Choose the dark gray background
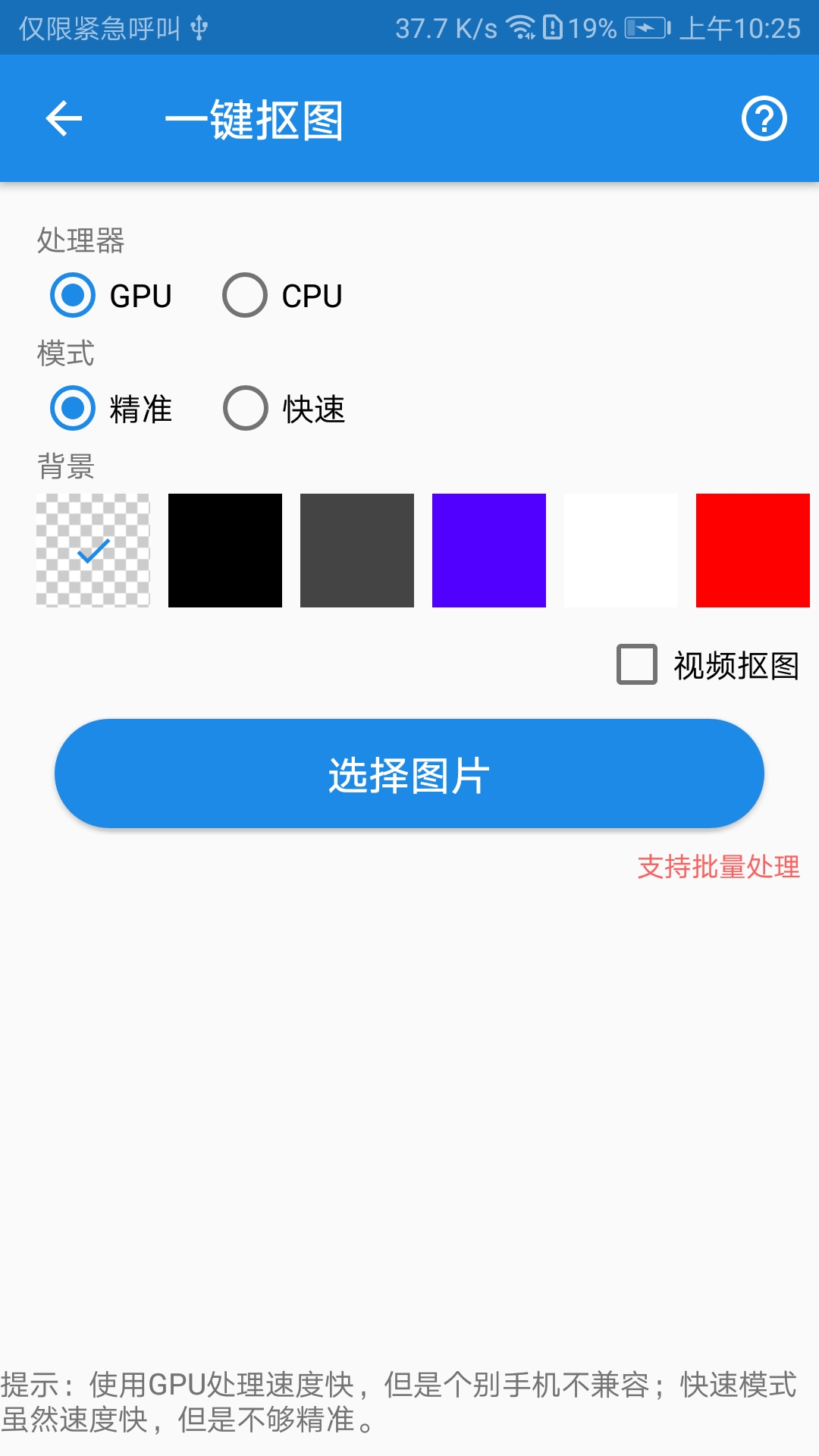 coord(356,550)
